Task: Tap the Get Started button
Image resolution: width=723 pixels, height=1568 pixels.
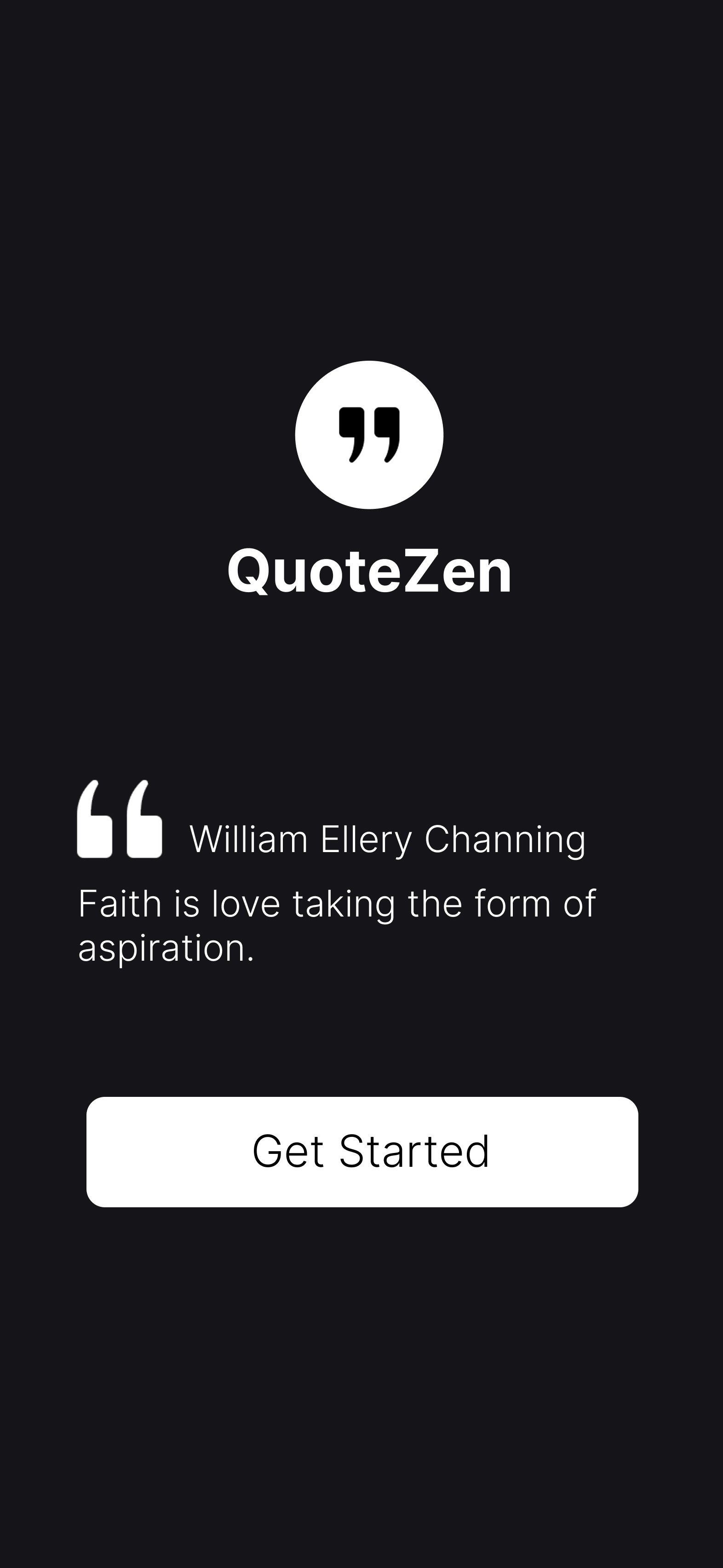Action: coord(362,1152)
